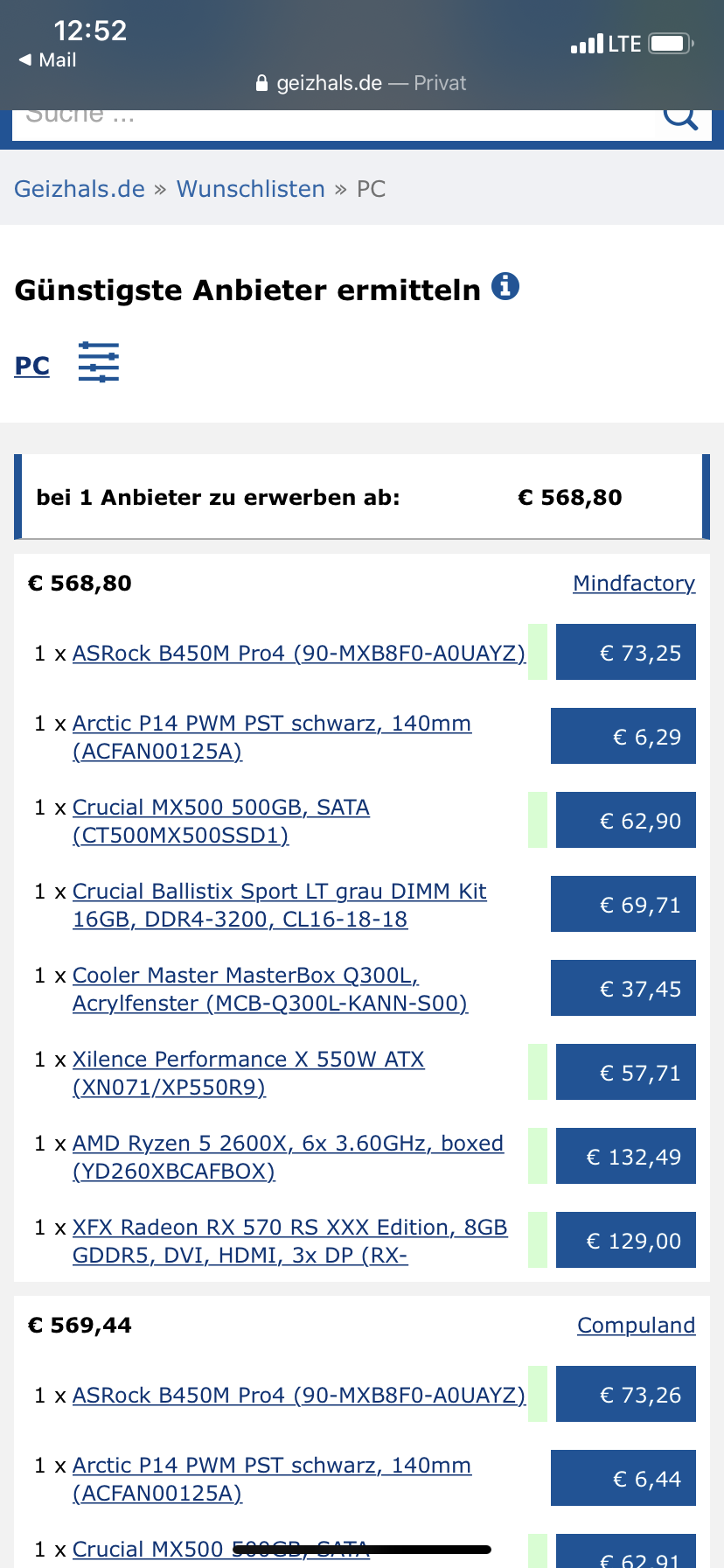Tap the geizhals.de address bar
Viewport: 724px width, 1568px height.
pos(361,83)
